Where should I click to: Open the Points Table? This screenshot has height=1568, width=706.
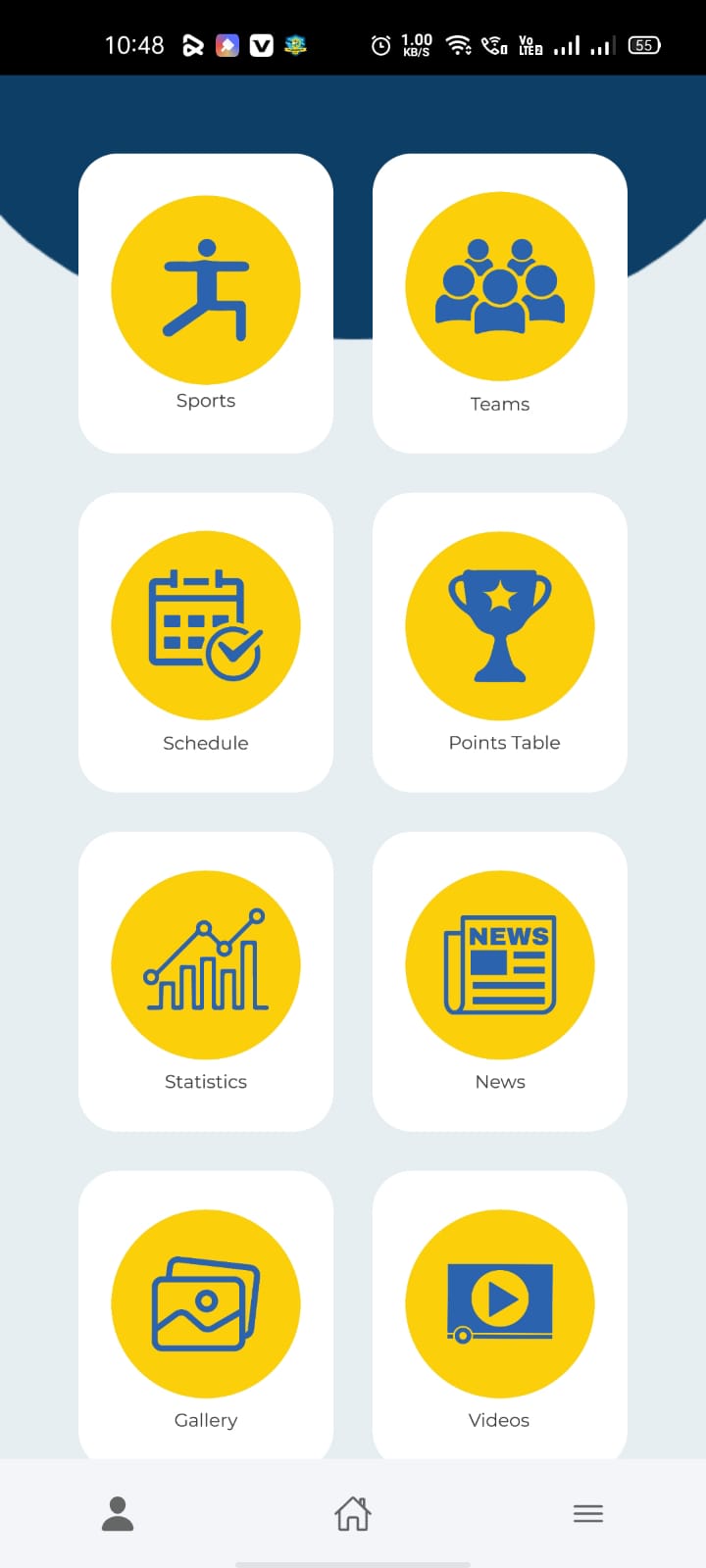pos(500,642)
